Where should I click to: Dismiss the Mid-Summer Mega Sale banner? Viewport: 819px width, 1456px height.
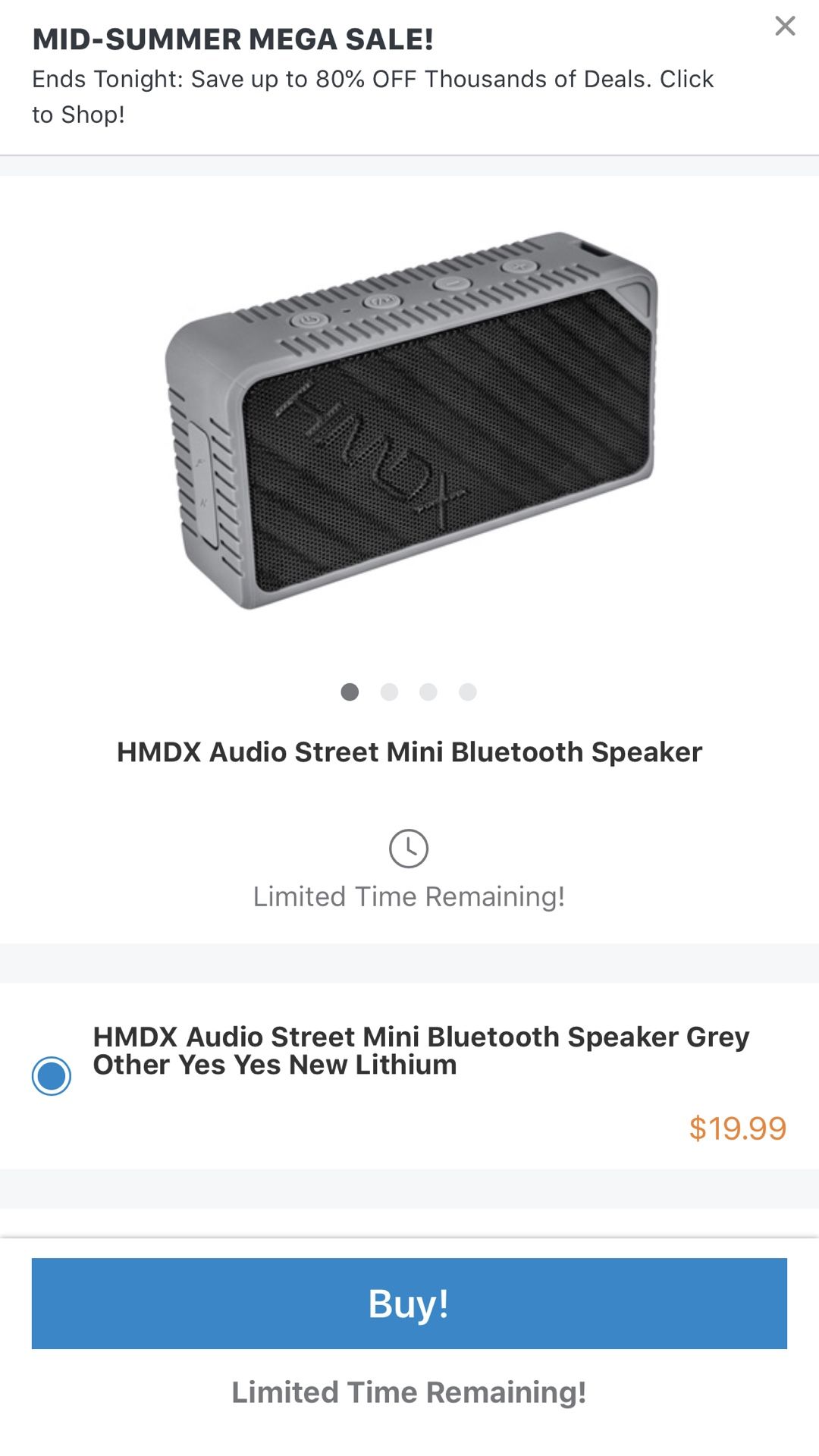pyautogui.click(x=785, y=26)
